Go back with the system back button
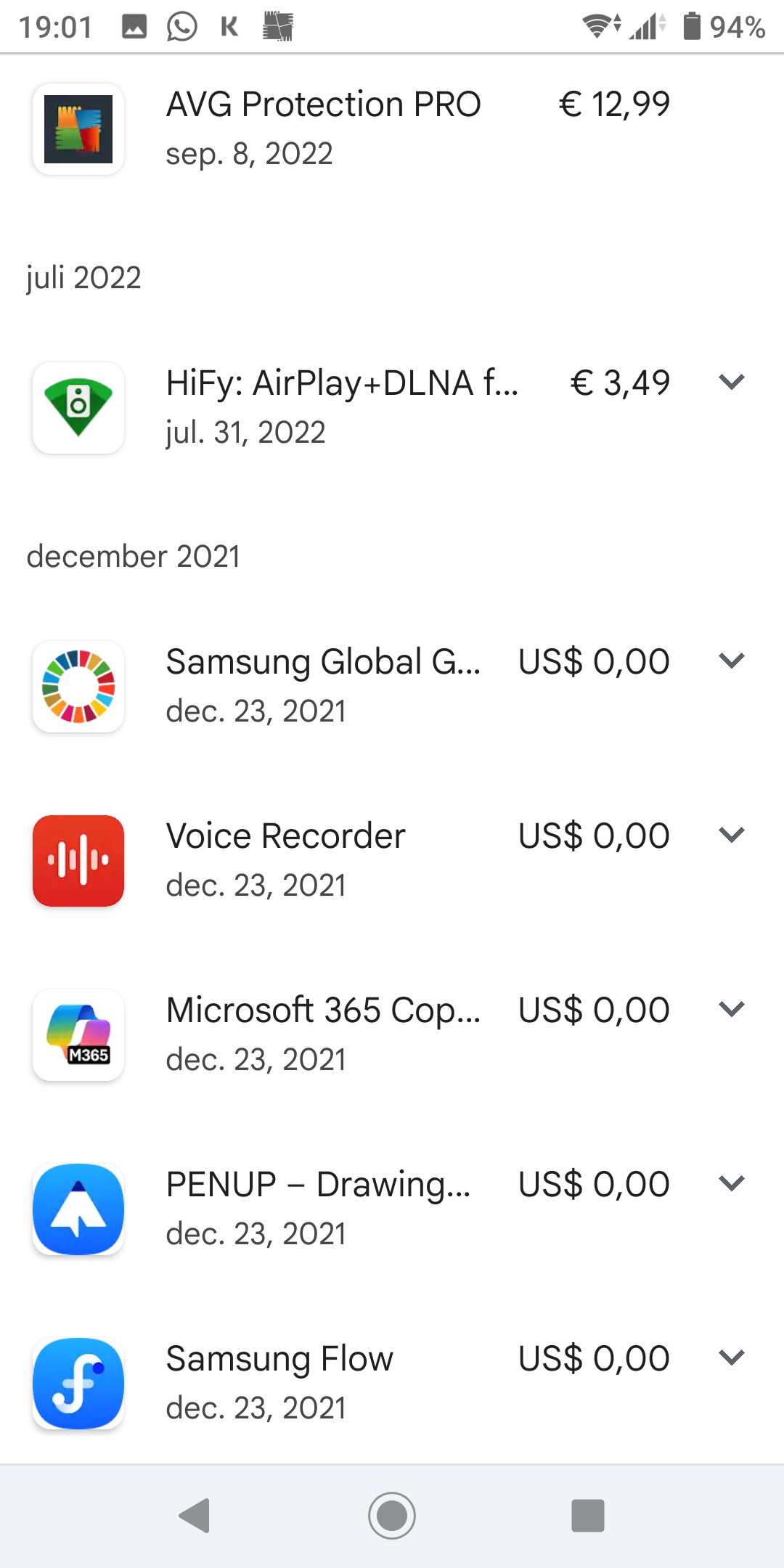The height and width of the screenshot is (1568, 784). (195, 1516)
